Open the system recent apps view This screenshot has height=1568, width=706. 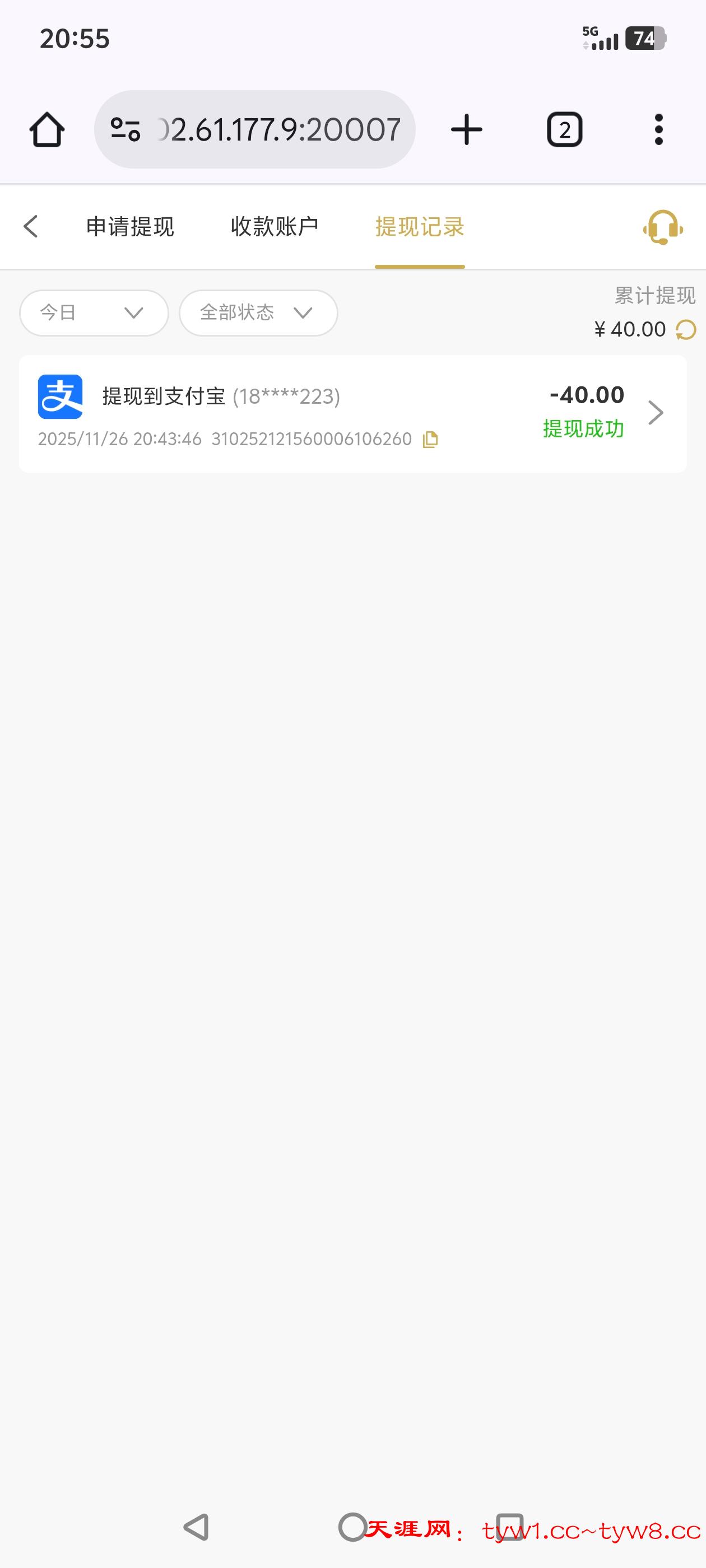pyautogui.click(x=509, y=1527)
